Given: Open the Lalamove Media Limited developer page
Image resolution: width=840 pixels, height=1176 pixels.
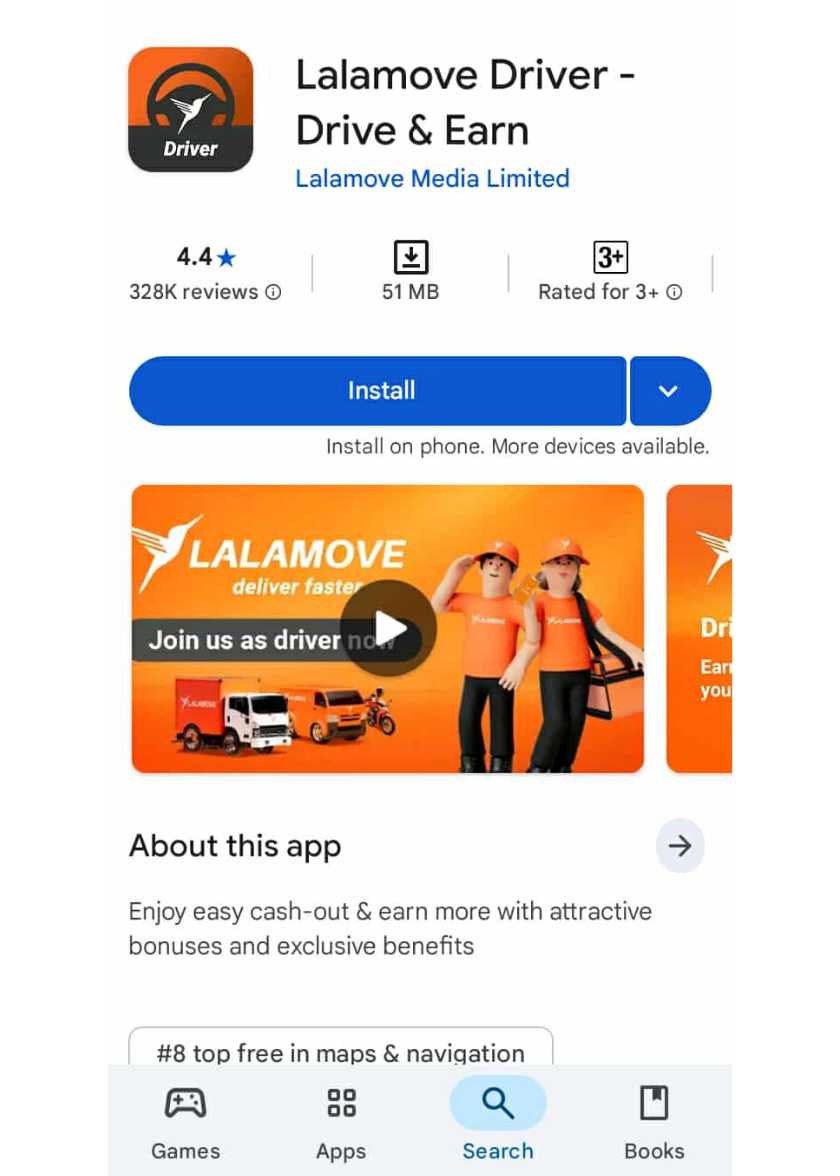Looking at the screenshot, I should (x=432, y=179).
